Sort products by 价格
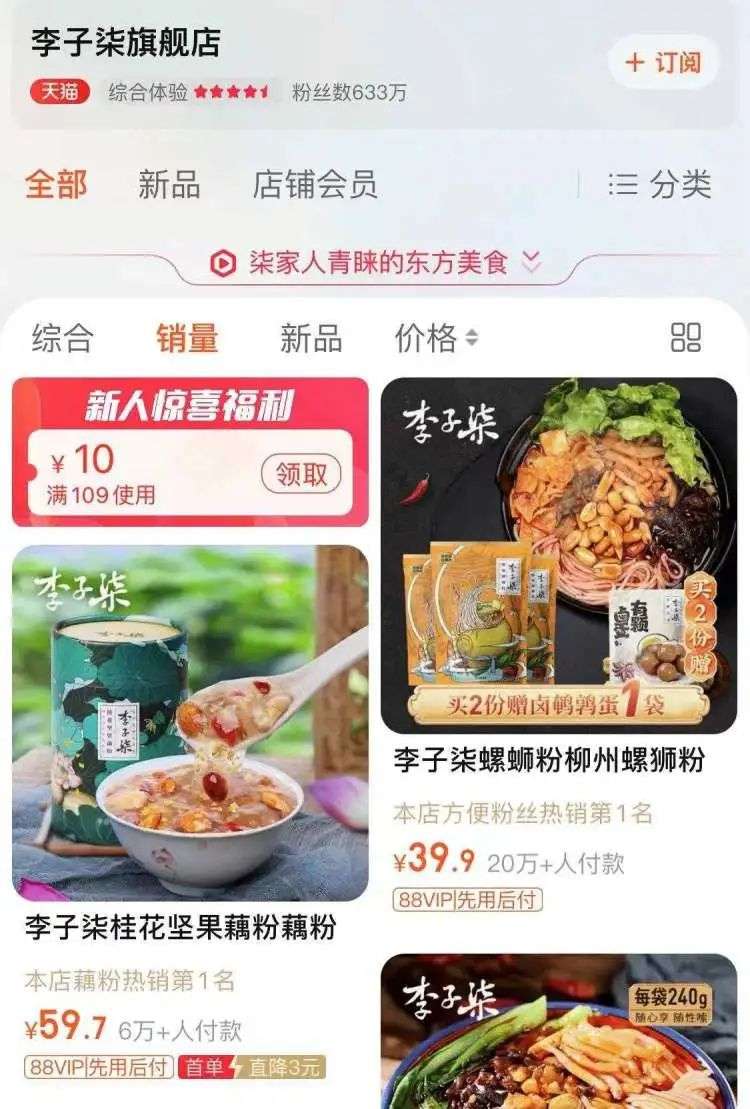Screen dimensions: 750x1109 436,338
